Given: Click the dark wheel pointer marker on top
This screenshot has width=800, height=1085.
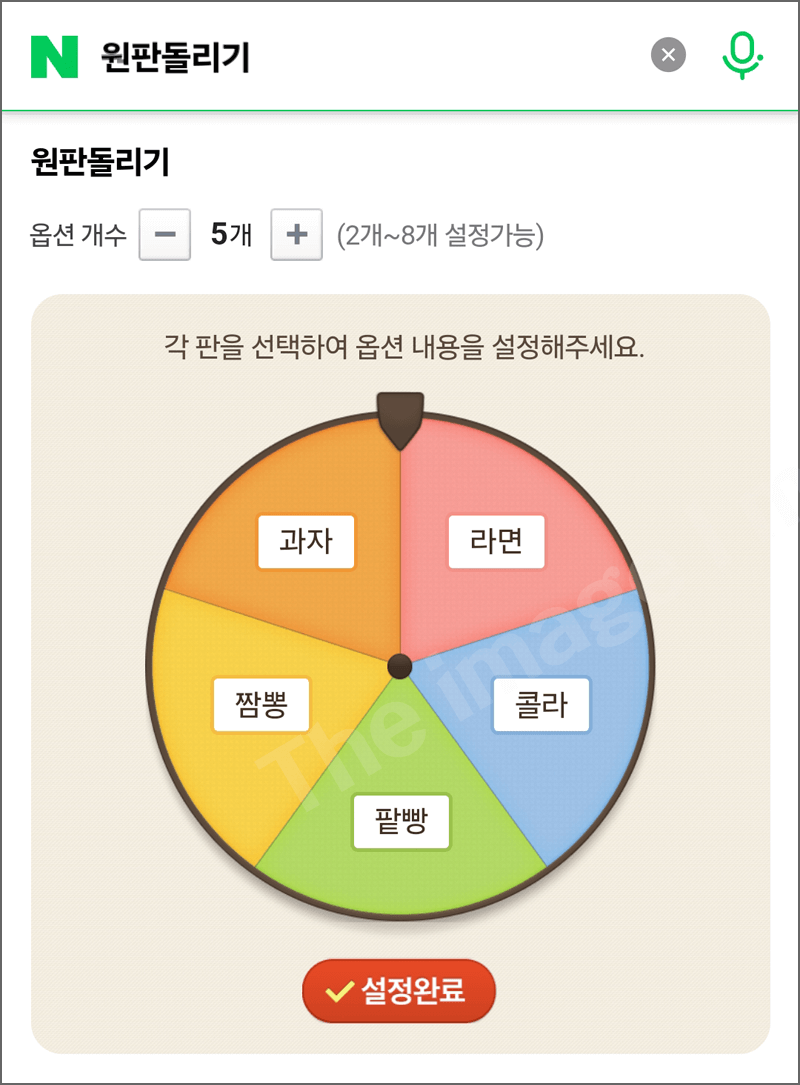Looking at the screenshot, I should click(400, 420).
